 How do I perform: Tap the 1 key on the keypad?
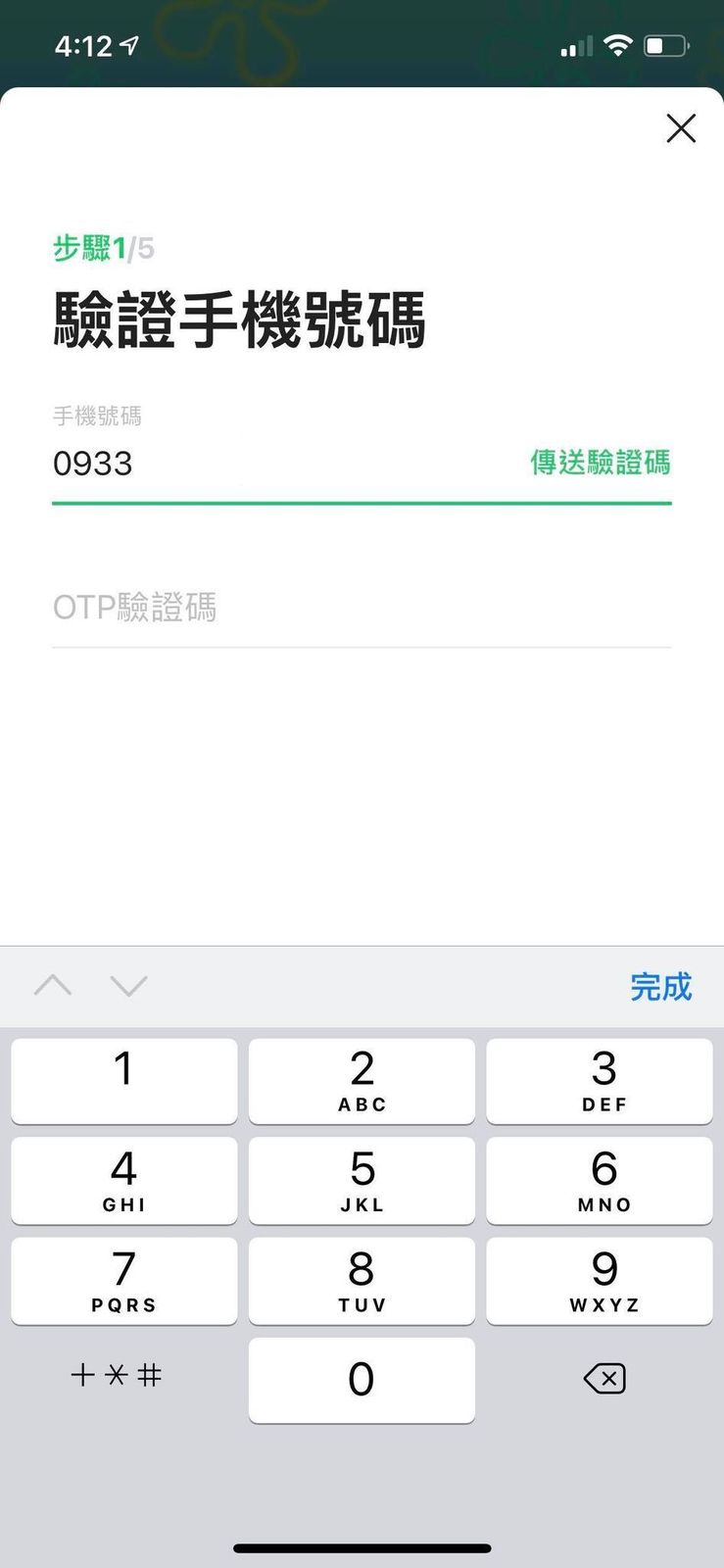click(123, 1080)
